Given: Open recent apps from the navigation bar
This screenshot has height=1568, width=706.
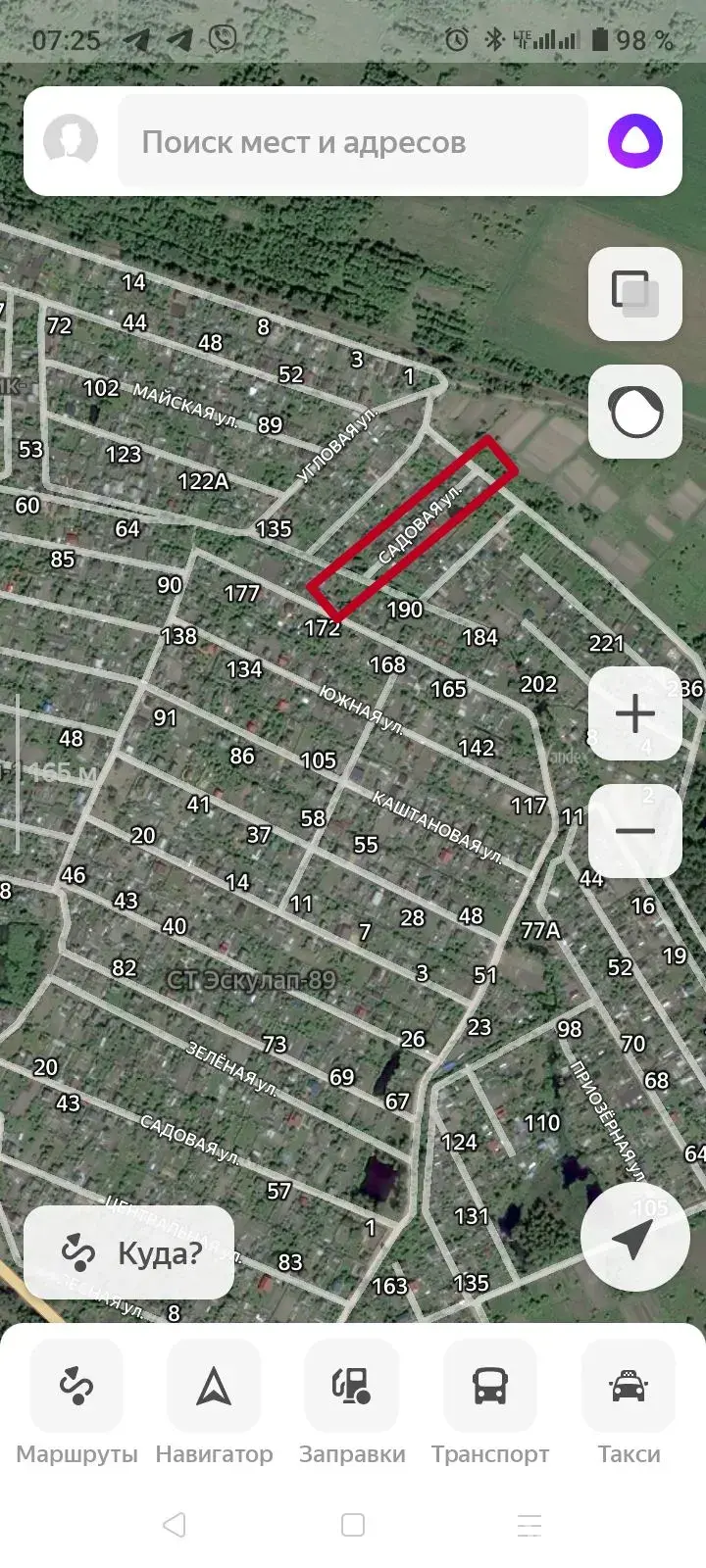Looking at the screenshot, I should coord(529,1525).
